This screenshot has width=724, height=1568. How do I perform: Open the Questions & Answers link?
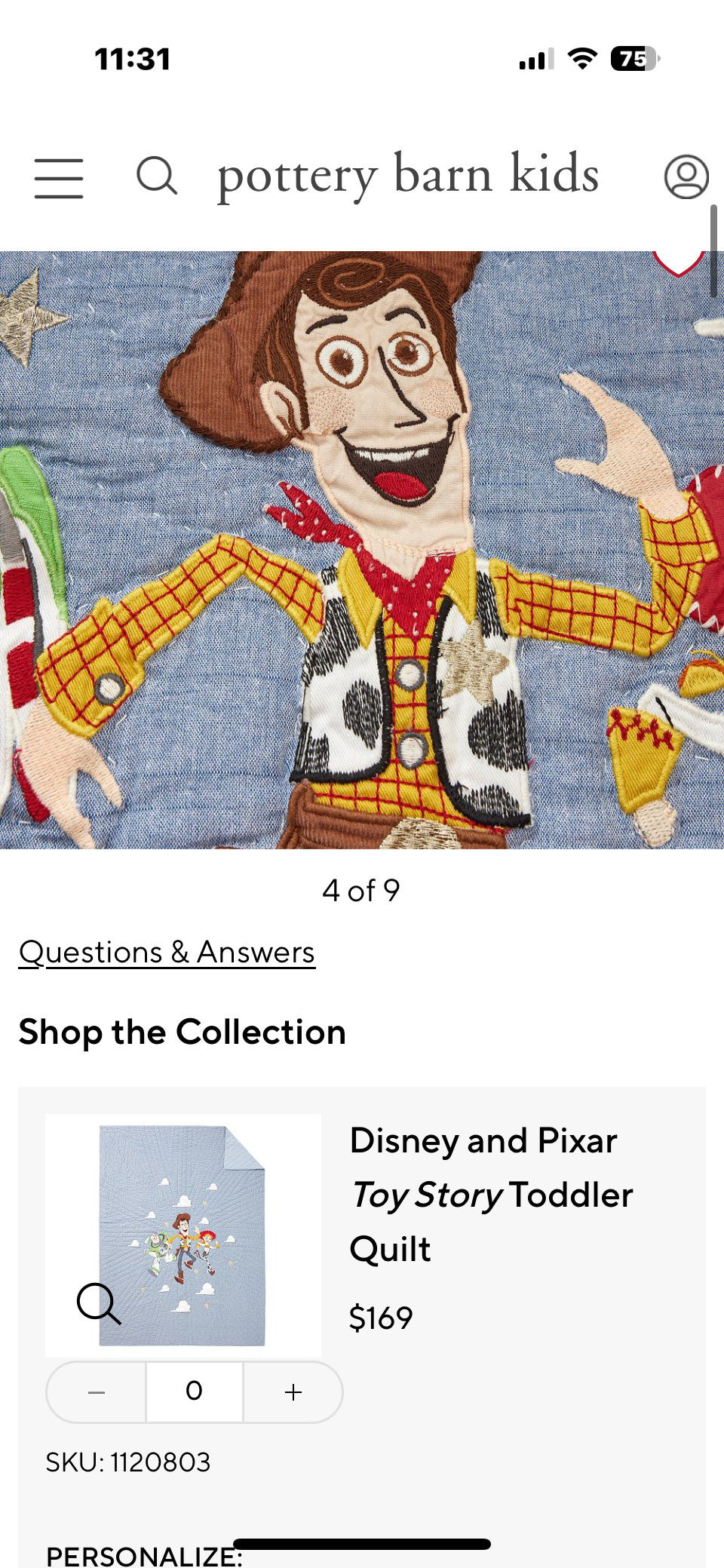point(167,953)
